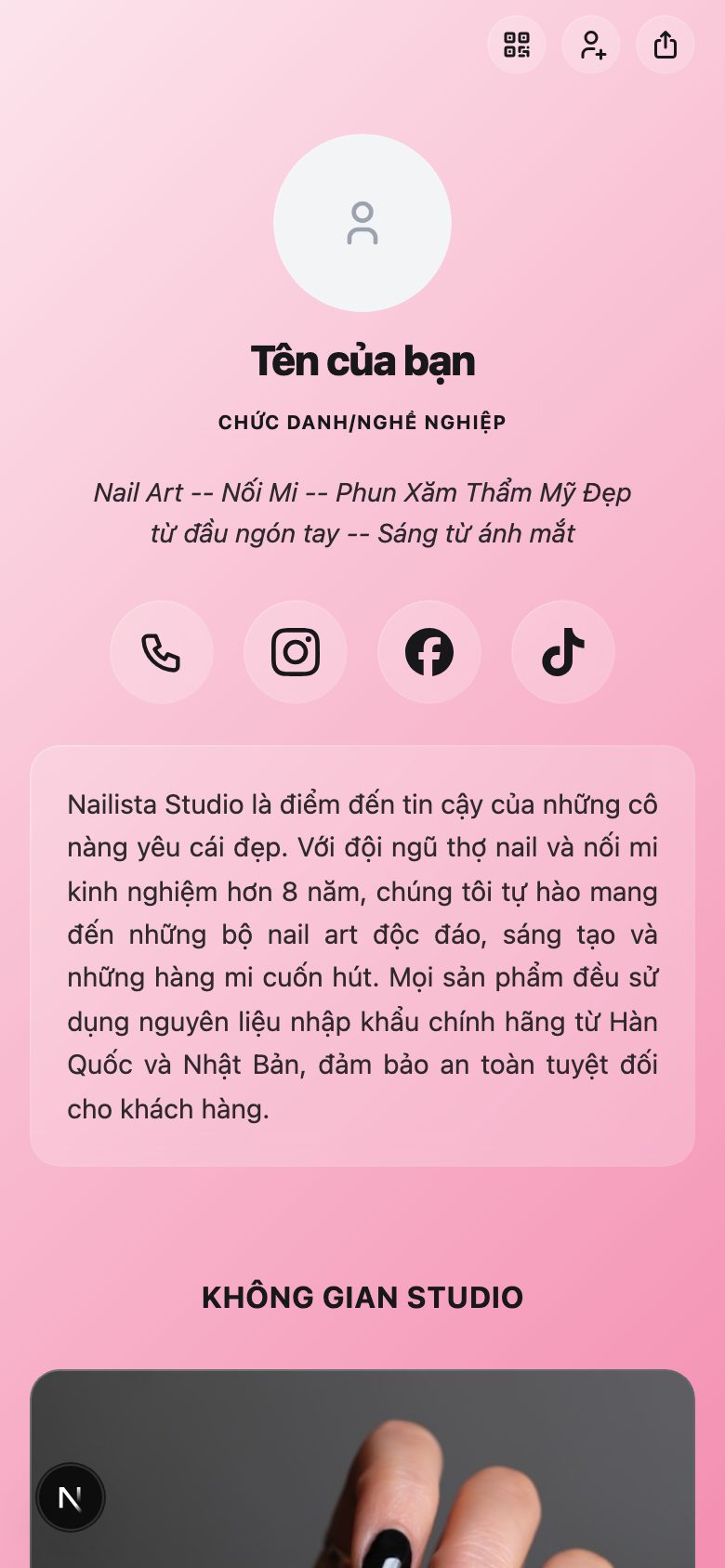Select the name 'Tên của bạn'
Viewport: 725px width, 1568px height.
(362, 361)
